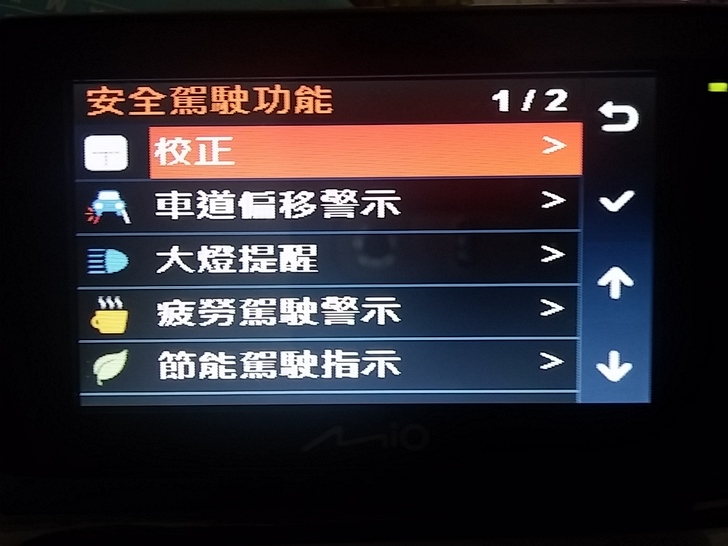Open 疲勞駕駛警示 fatigue driving alert
This screenshot has width=728, height=546.
click(x=330, y=312)
